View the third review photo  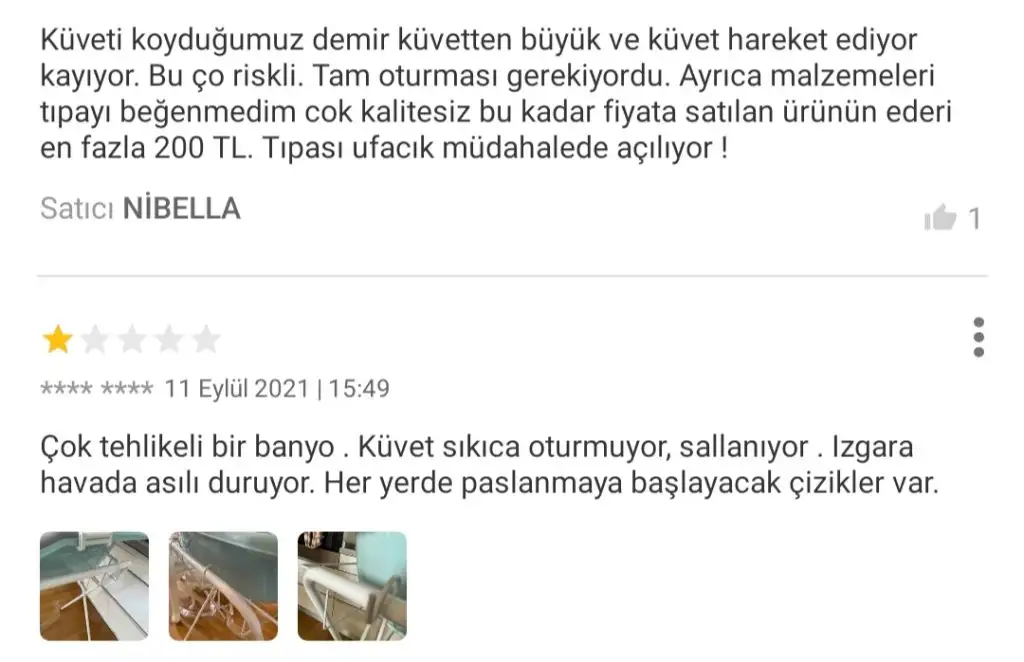[352, 586]
